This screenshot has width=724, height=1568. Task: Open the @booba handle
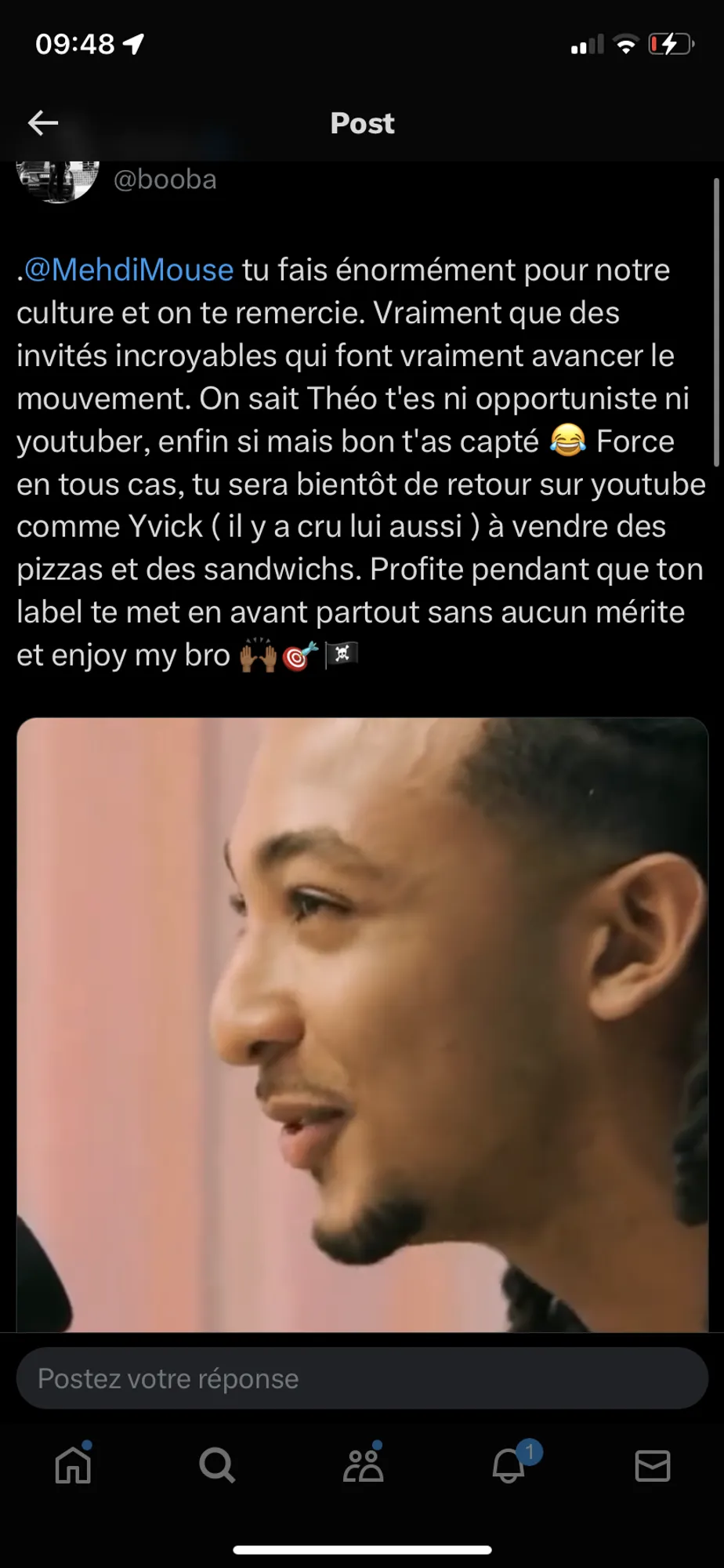(166, 179)
